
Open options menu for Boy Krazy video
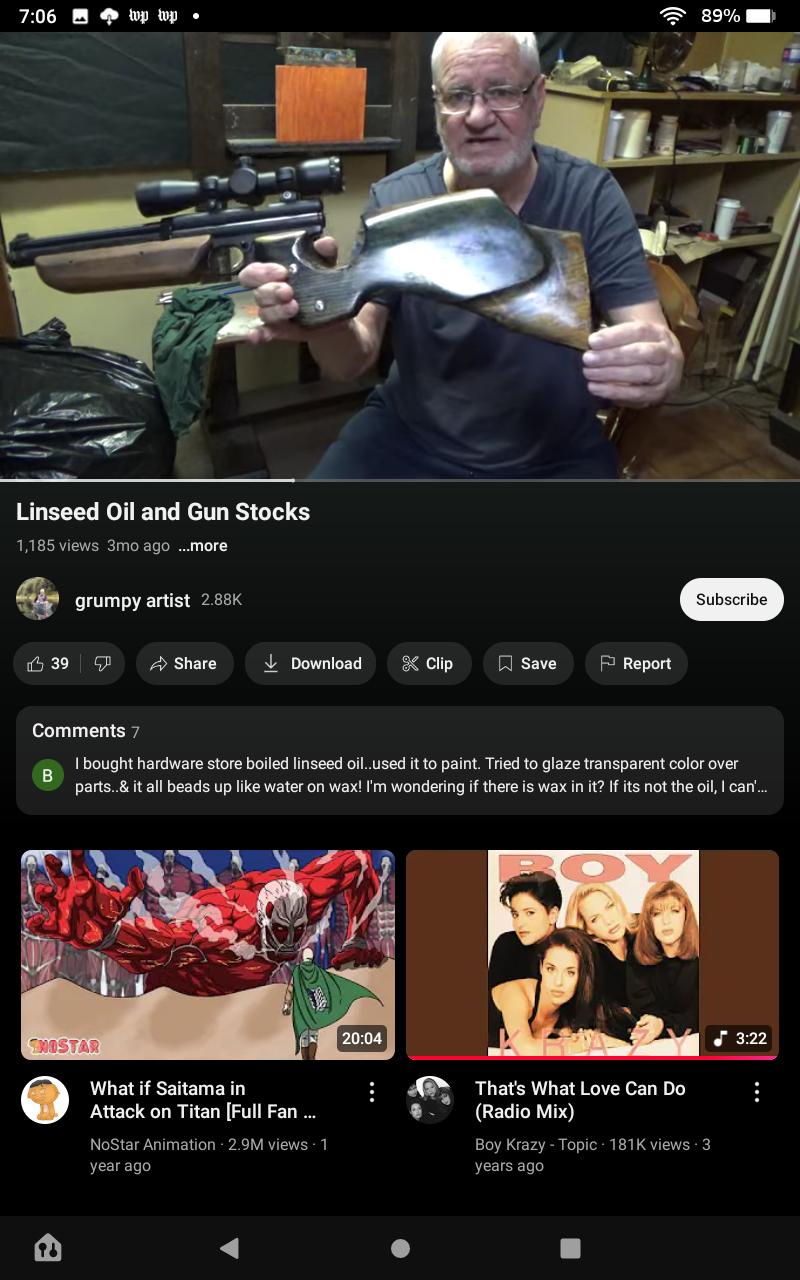757,1092
